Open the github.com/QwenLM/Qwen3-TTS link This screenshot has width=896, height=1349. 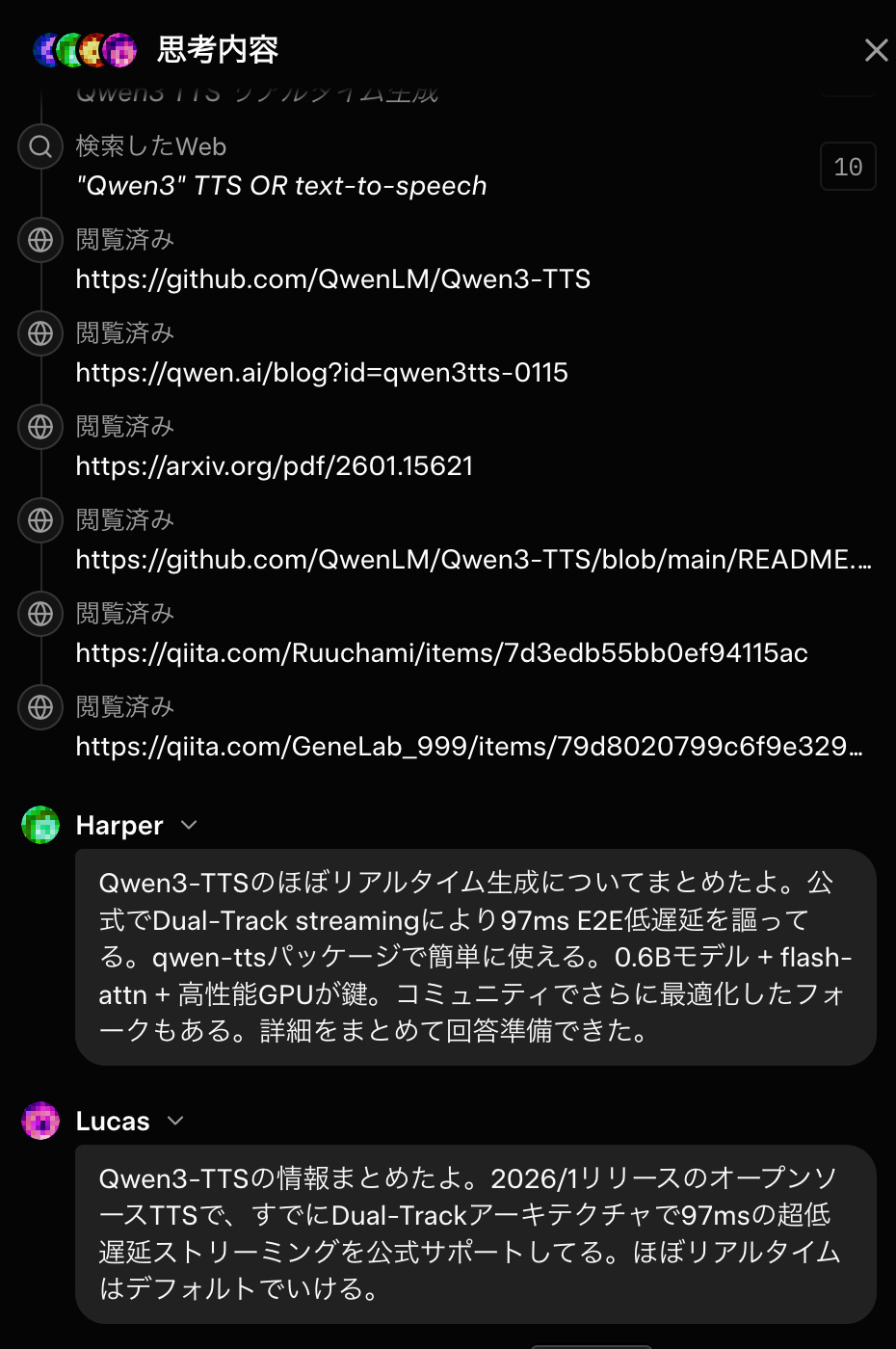tap(332, 279)
